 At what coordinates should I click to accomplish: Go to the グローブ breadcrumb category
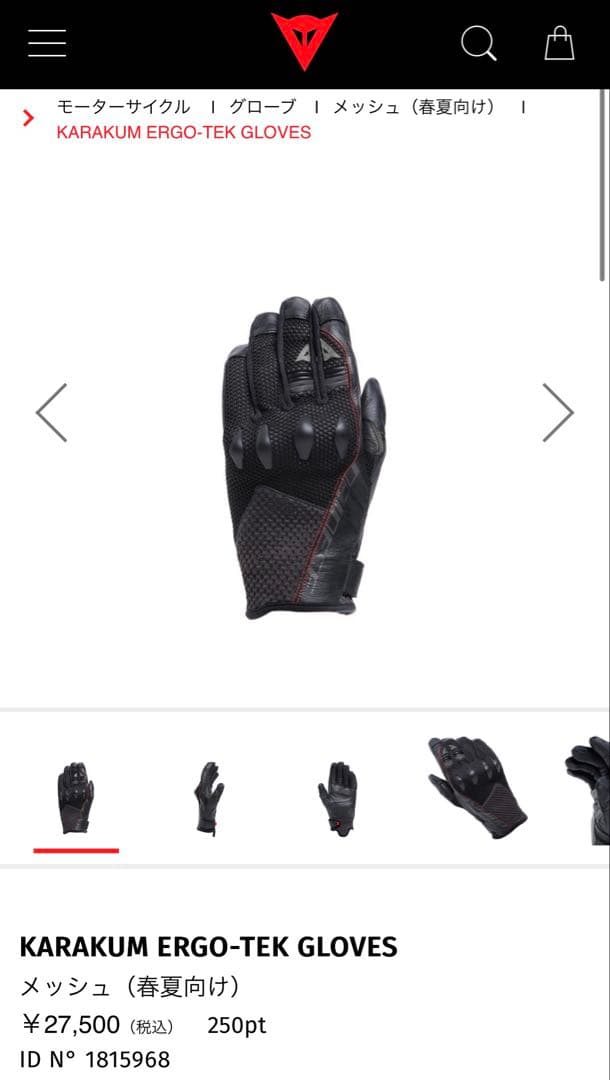pyautogui.click(x=262, y=107)
